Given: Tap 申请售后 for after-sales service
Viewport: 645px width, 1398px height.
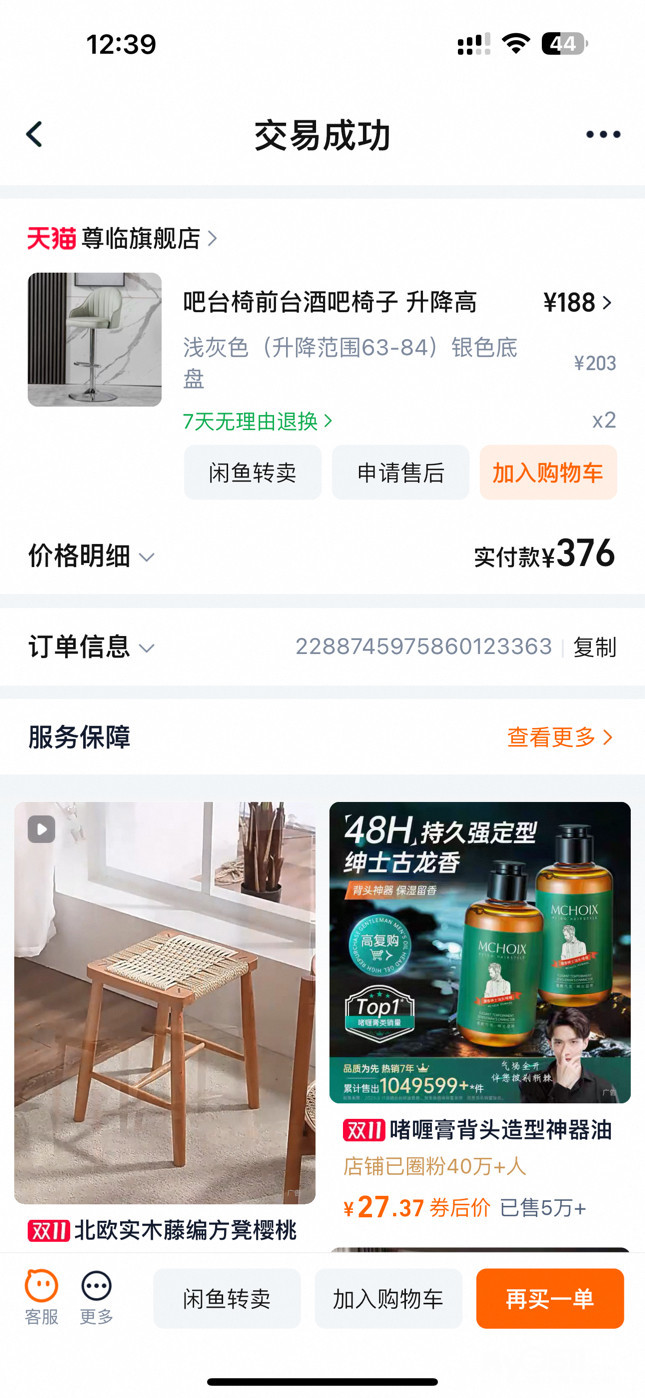Looking at the screenshot, I should coord(400,473).
